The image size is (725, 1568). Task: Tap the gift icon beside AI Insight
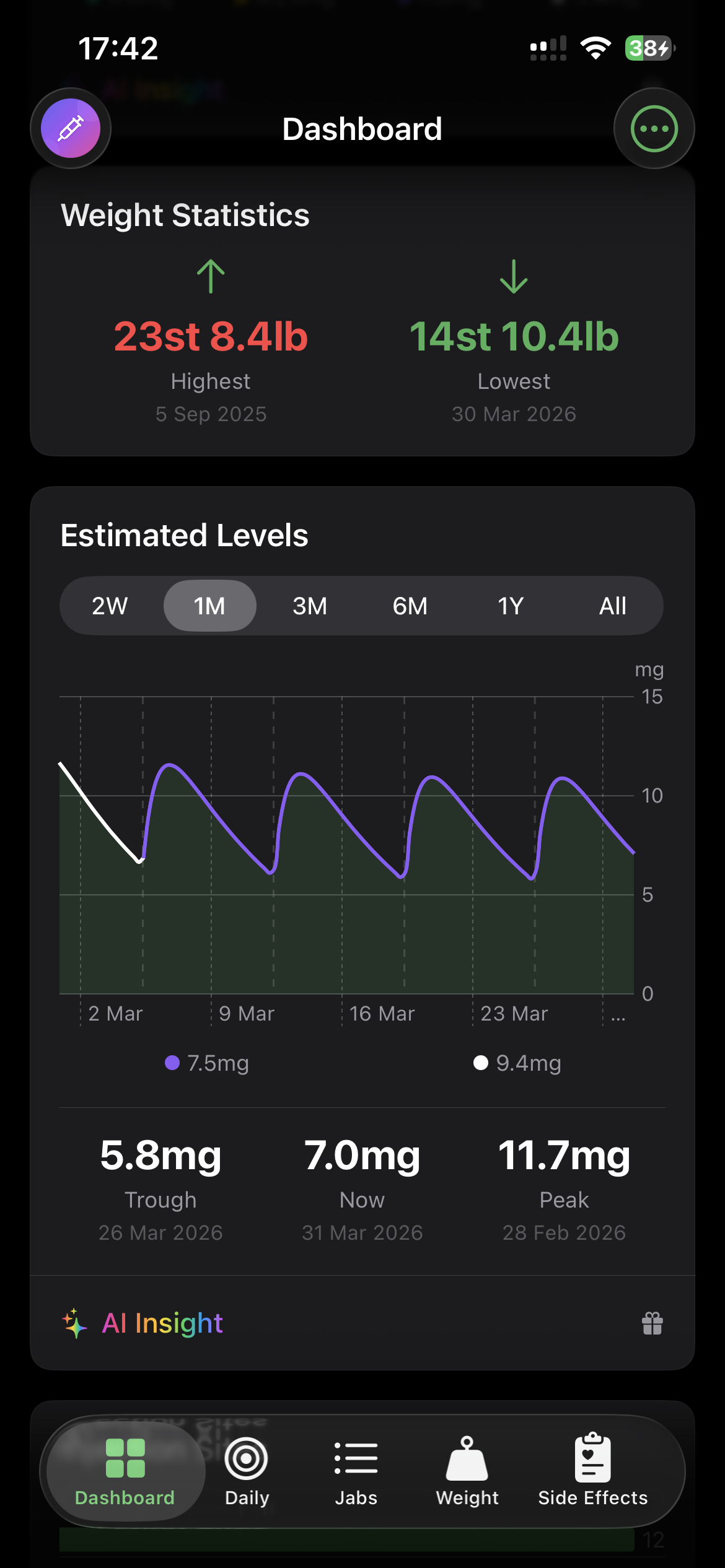tap(653, 1324)
